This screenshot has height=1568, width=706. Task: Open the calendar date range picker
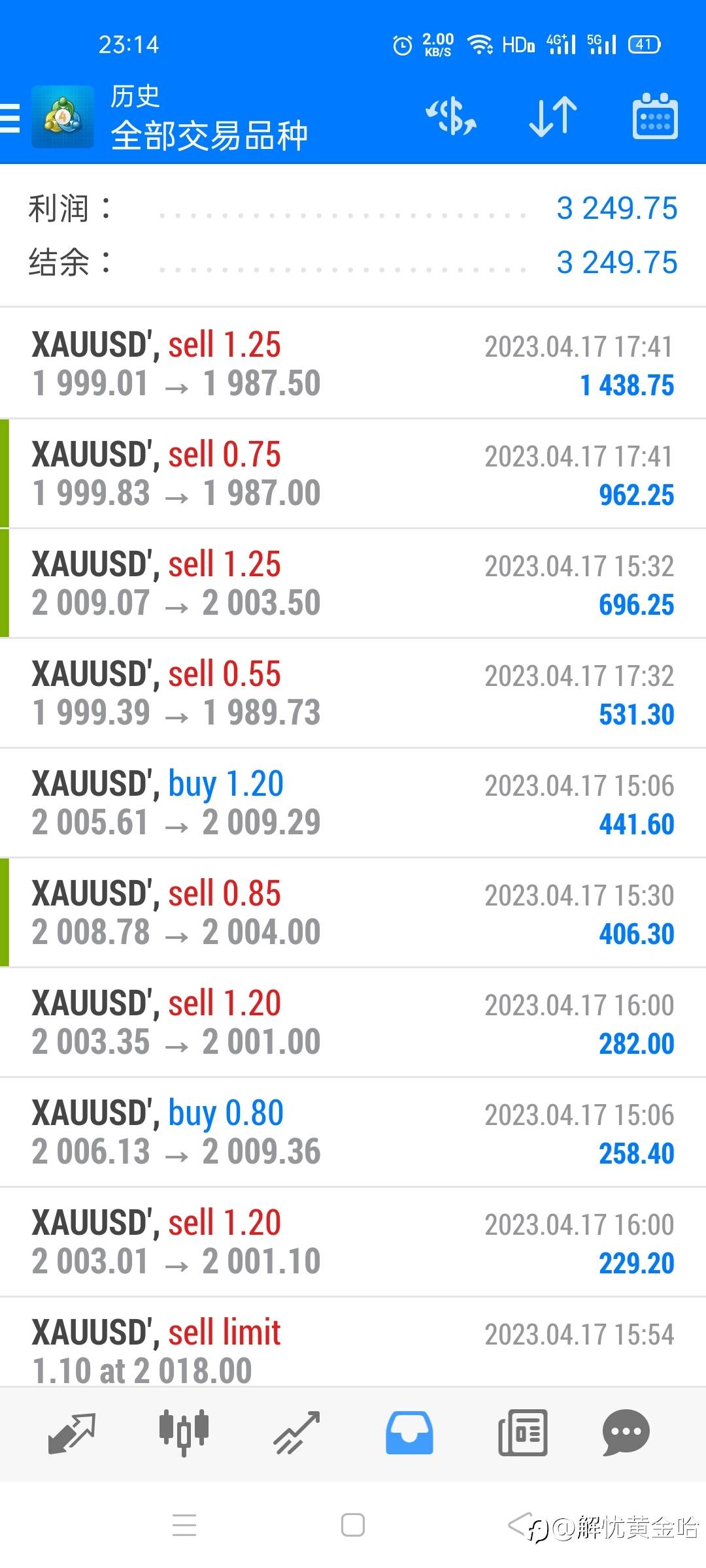[x=655, y=117]
